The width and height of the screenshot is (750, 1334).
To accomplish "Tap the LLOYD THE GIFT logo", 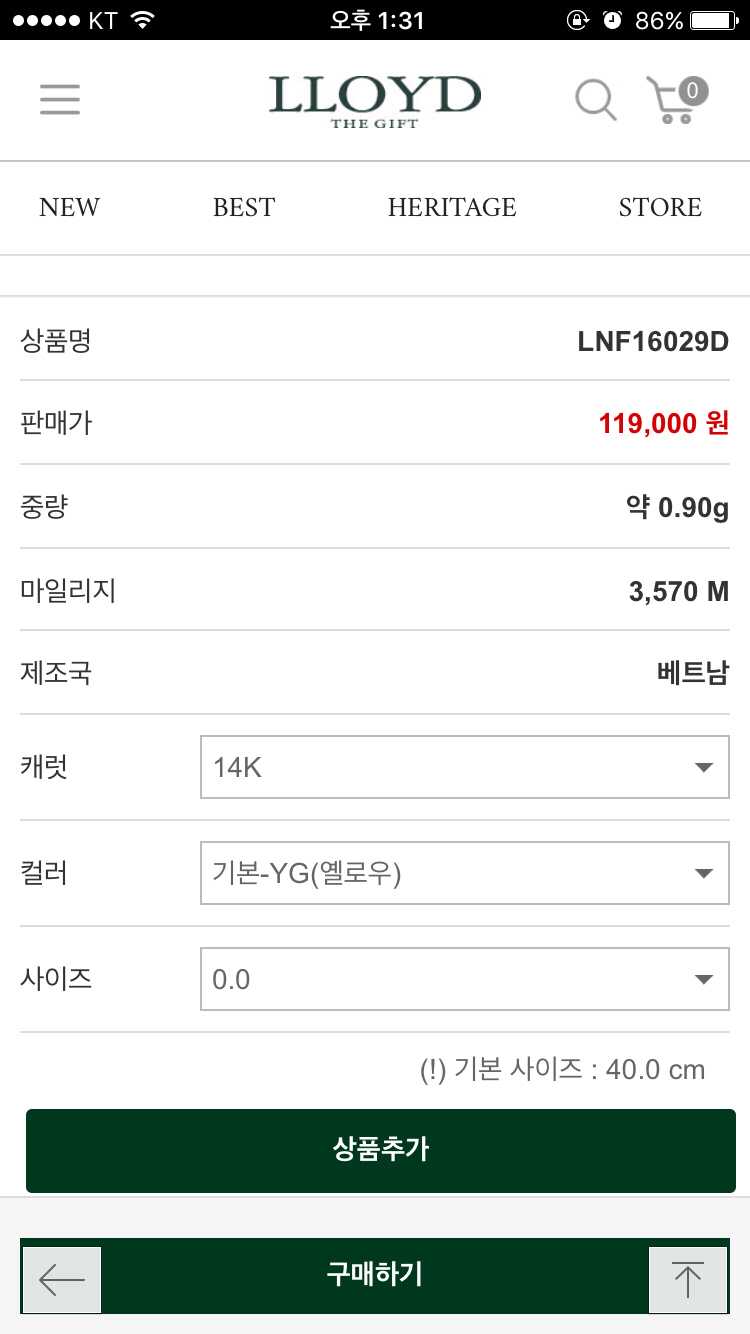I will (x=374, y=99).
